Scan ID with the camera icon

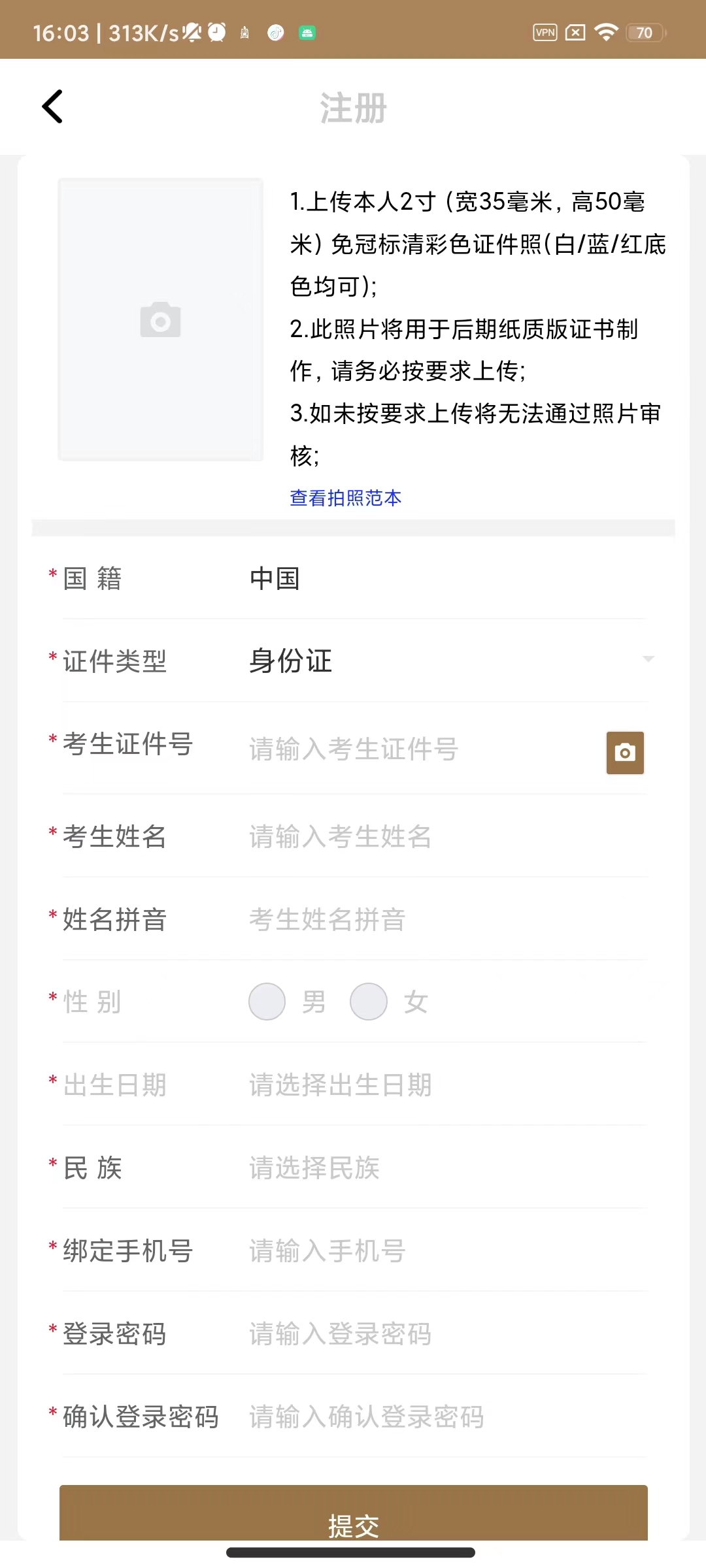click(x=625, y=753)
